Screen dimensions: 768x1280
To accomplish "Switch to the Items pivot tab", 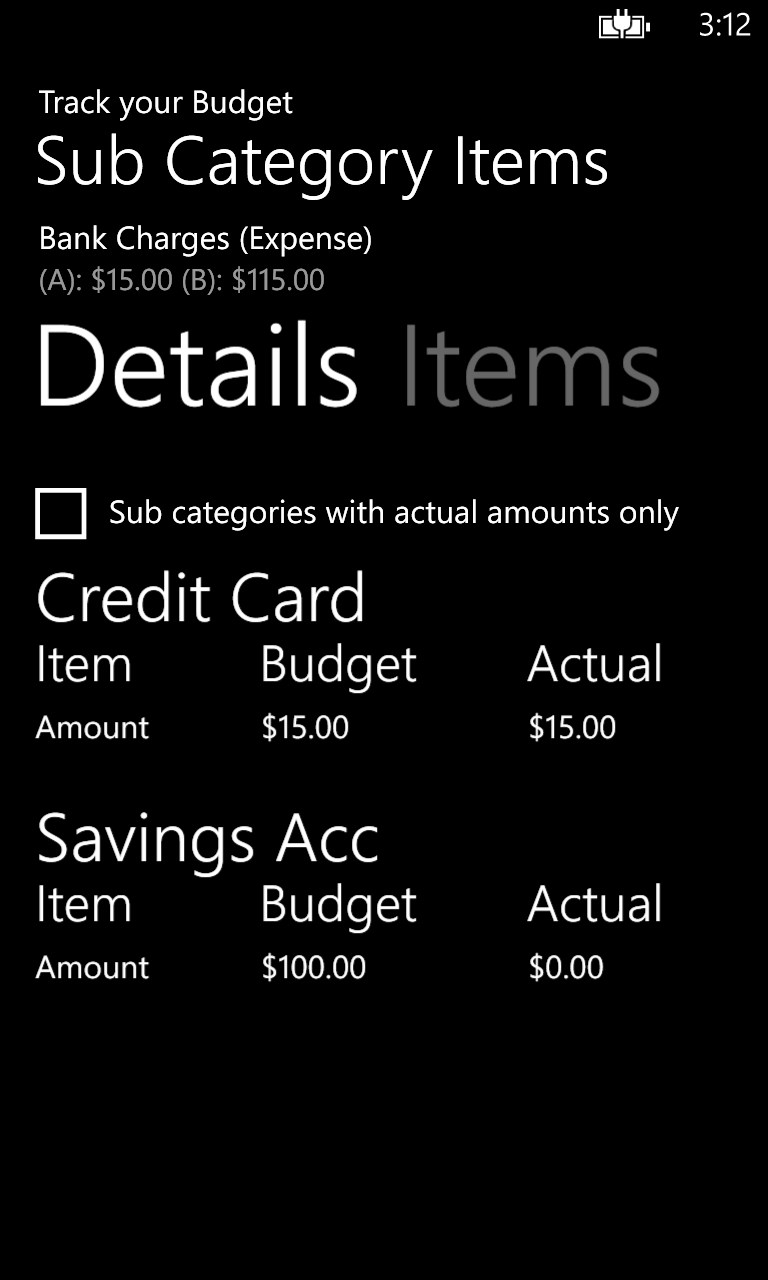I will (529, 366).
